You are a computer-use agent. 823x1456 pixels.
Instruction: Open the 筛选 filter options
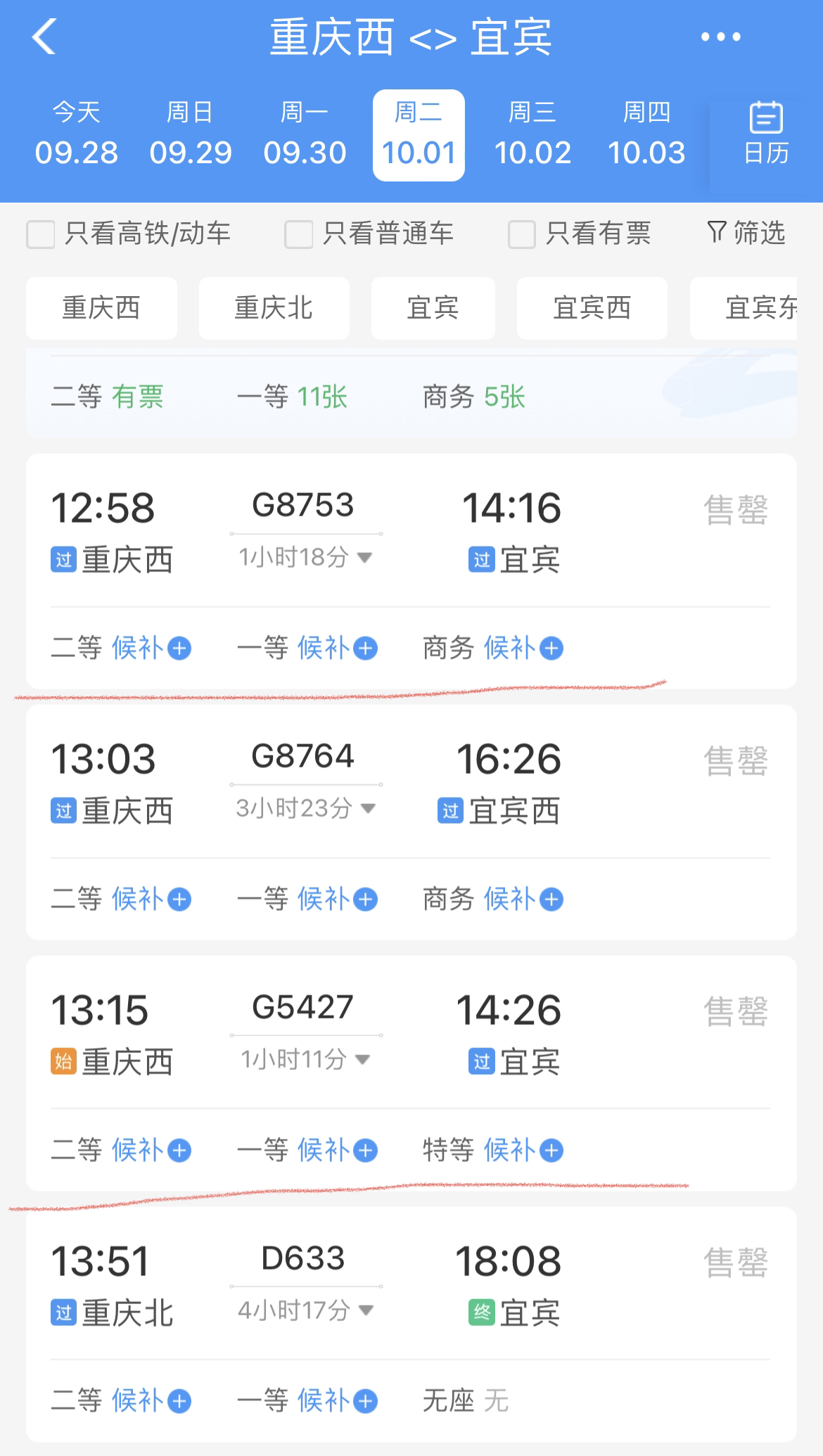(746, 233)
